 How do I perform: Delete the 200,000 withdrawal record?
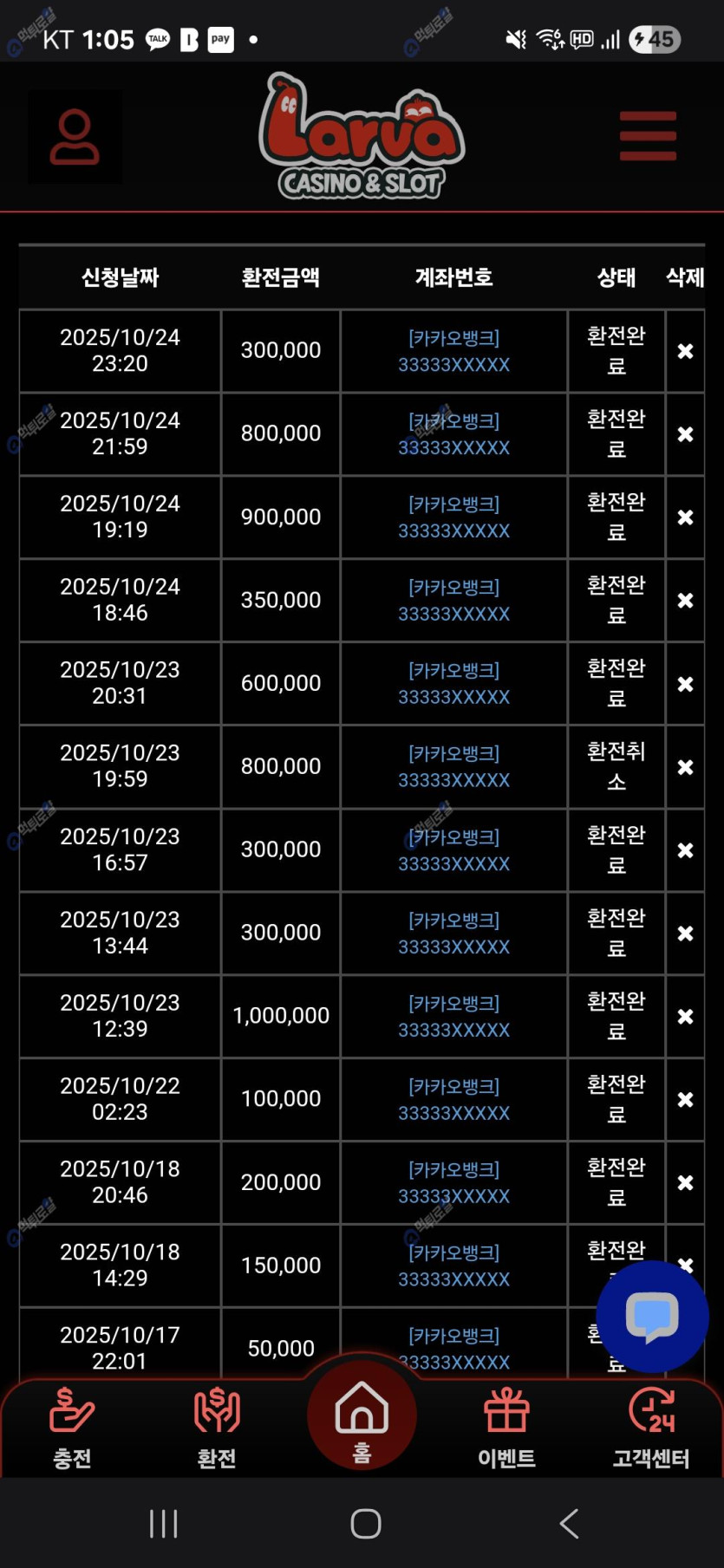(685, 1183)
